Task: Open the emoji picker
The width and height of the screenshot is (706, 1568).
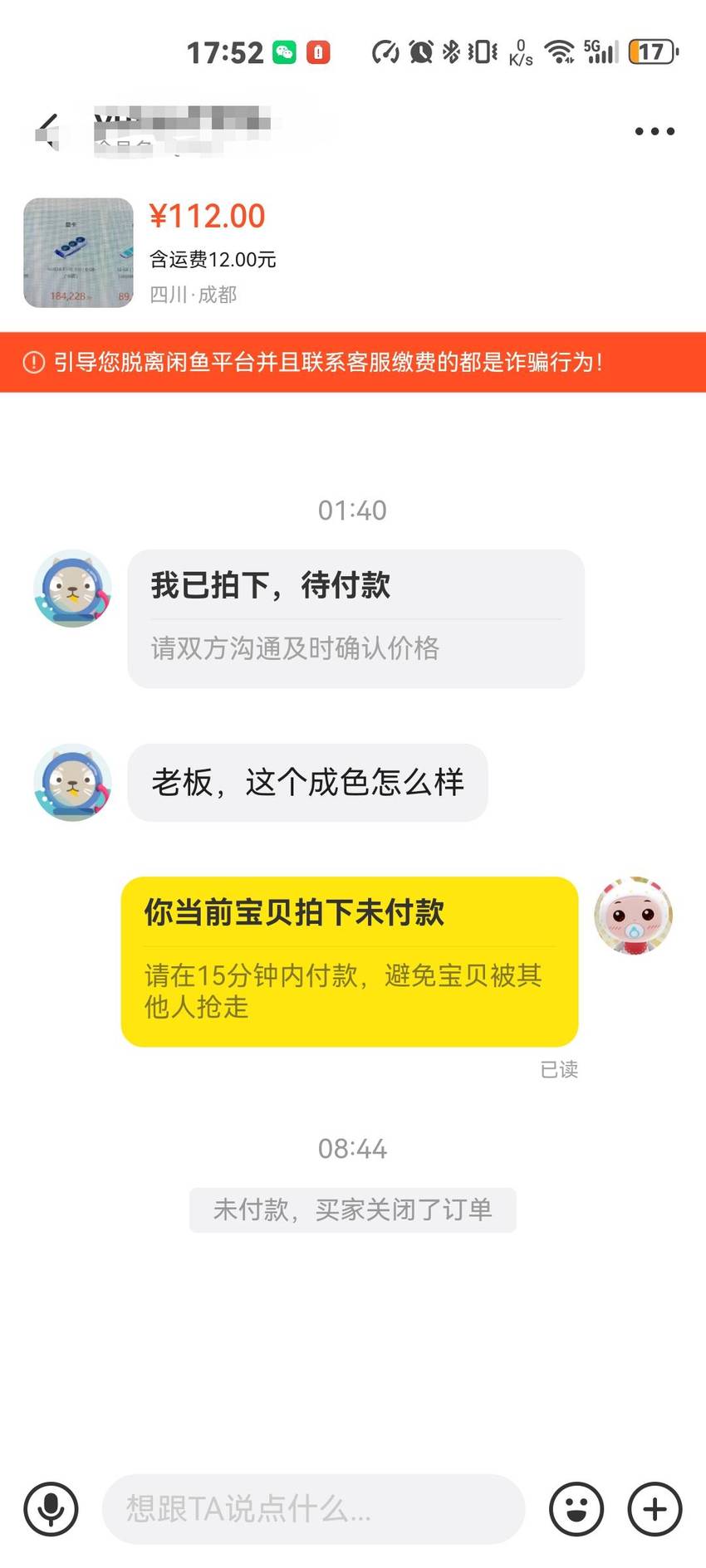Action: tap(576, 1508)
